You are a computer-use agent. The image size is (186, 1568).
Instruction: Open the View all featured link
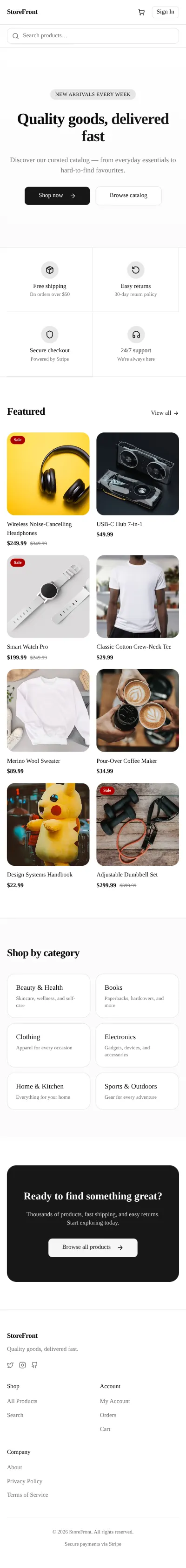click(x=165, y=413)
